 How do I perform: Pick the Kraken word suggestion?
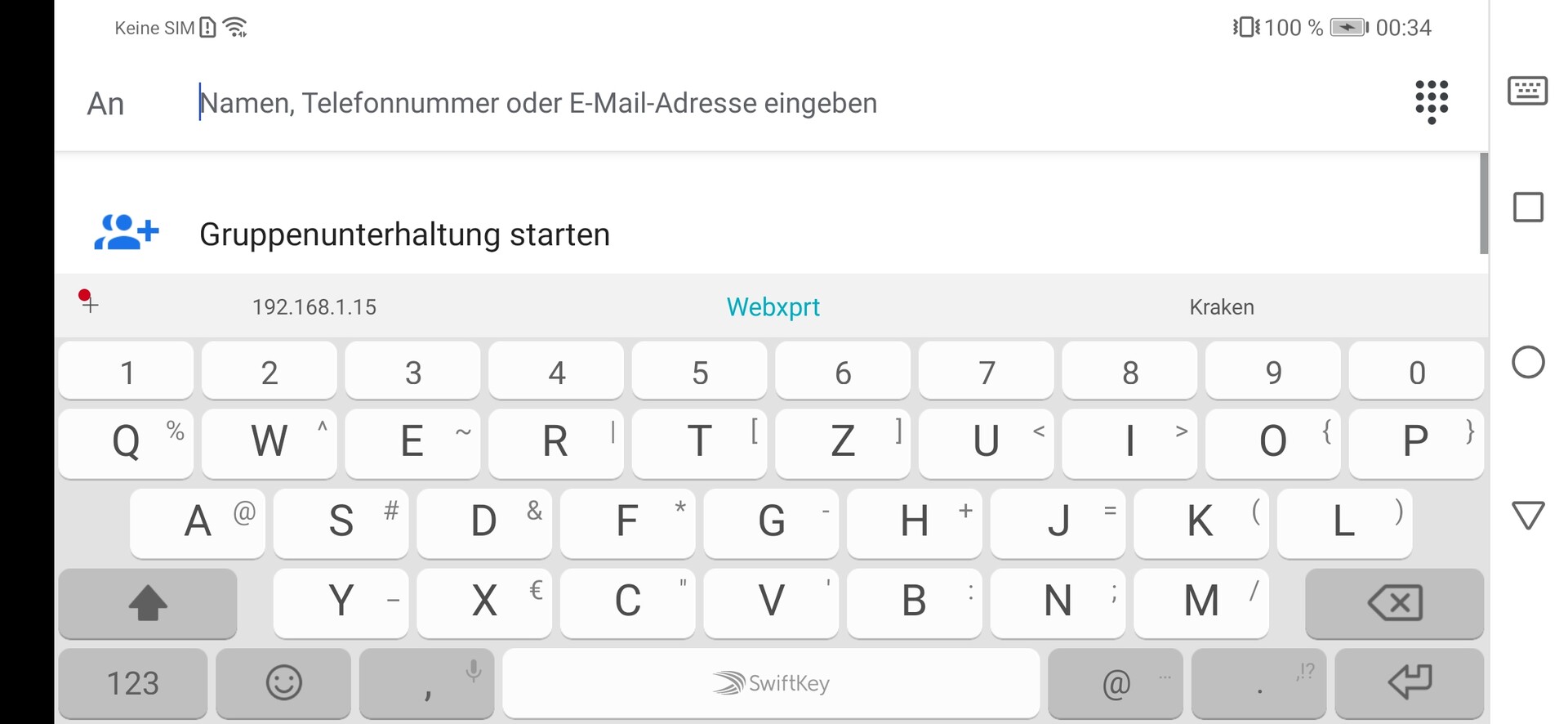coord(1221,307)
